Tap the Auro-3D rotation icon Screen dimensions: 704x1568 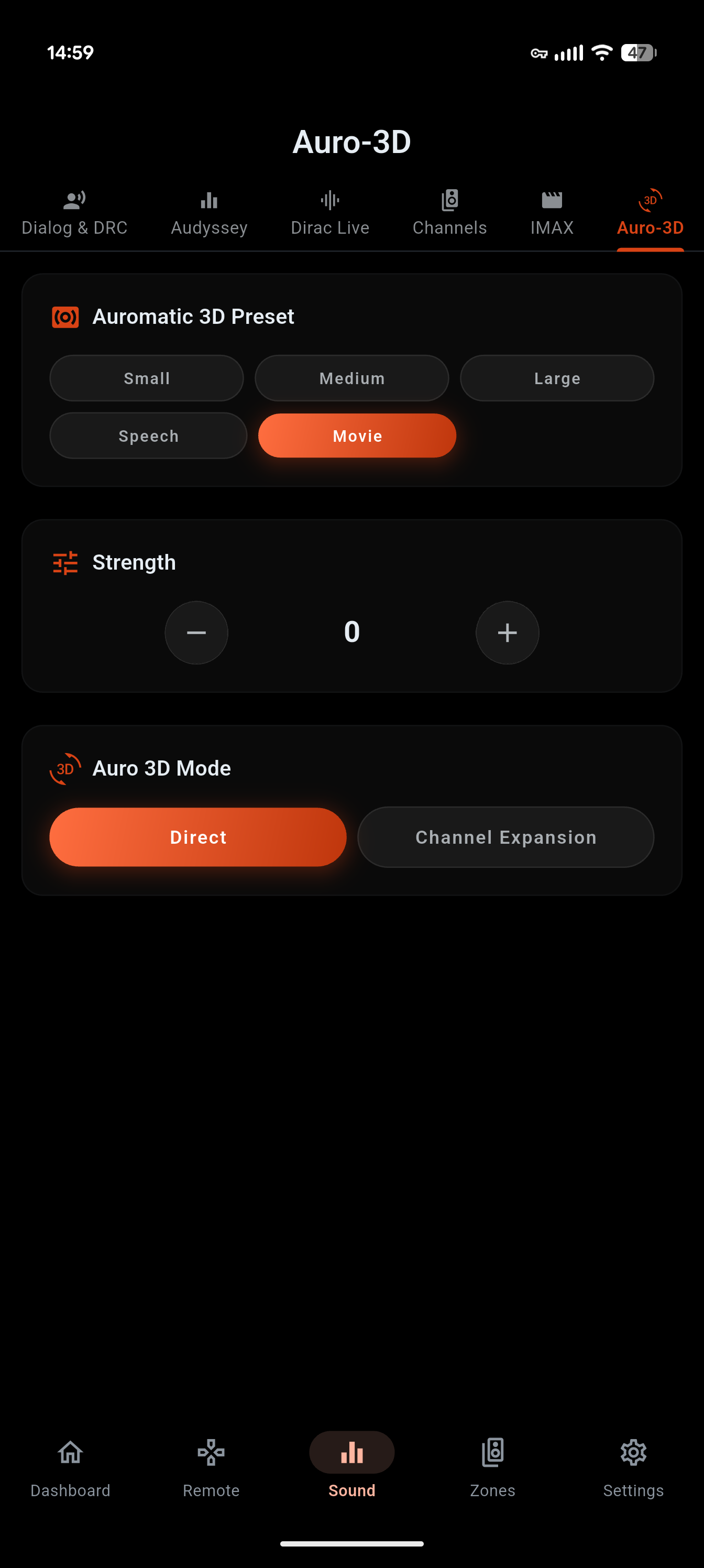tap(650, 200)
